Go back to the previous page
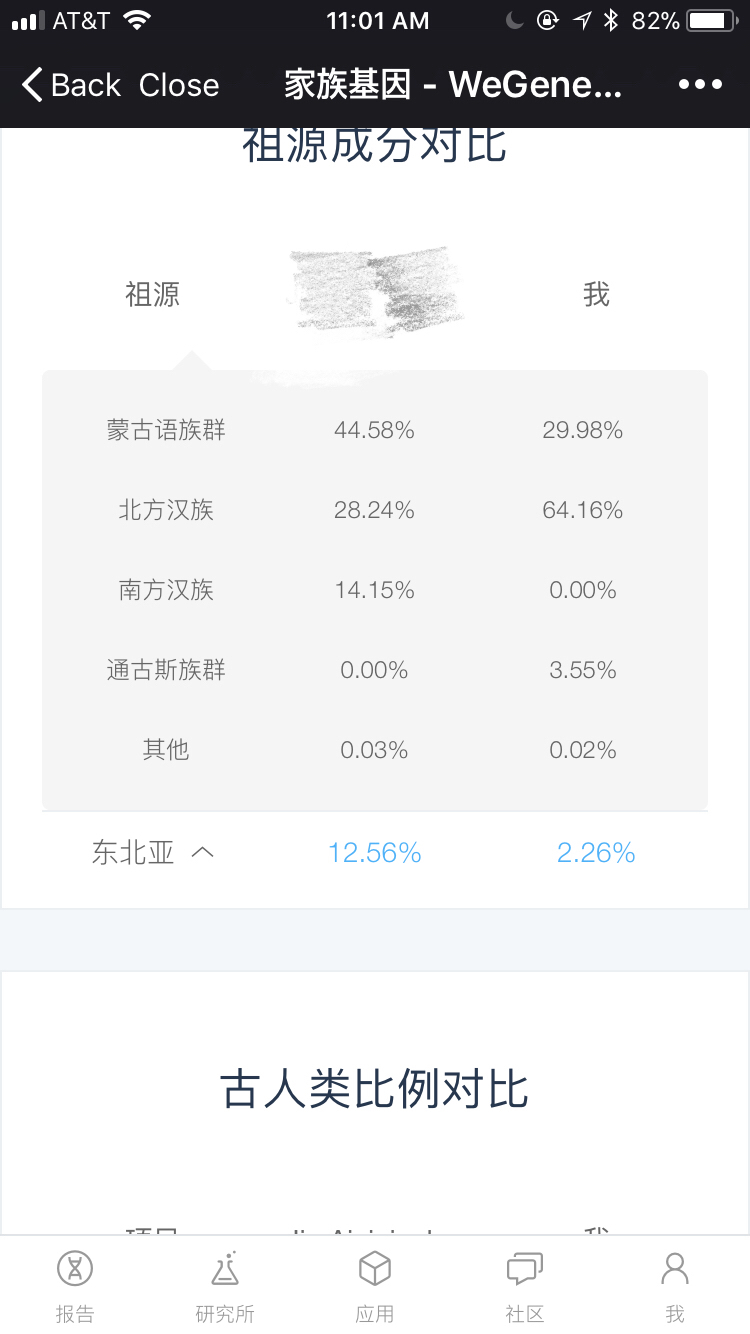750x1334 pixels. (x=71, y=85)
